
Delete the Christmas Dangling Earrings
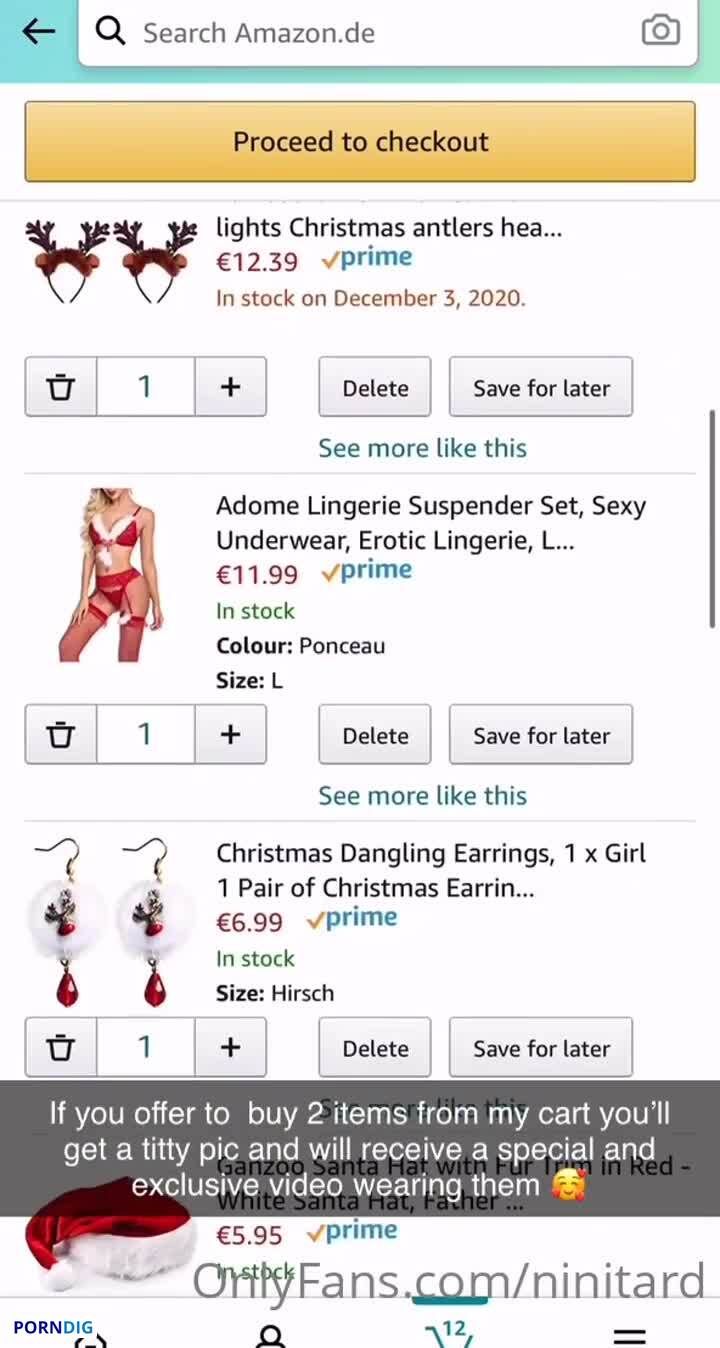(375, 1048)
